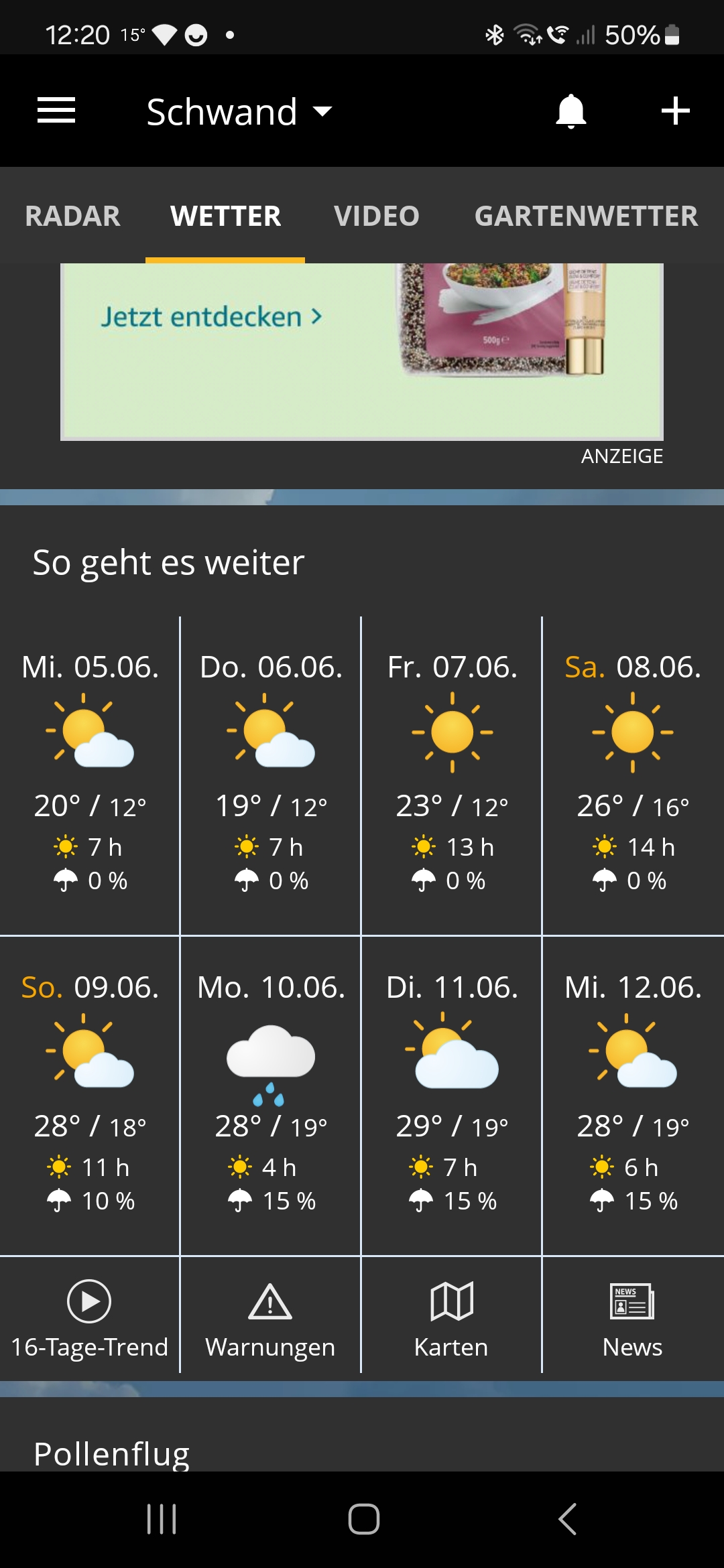This screenshot has height=1568, width=724.
Task: Select the WETTER tab
Action: coord(225,216)
